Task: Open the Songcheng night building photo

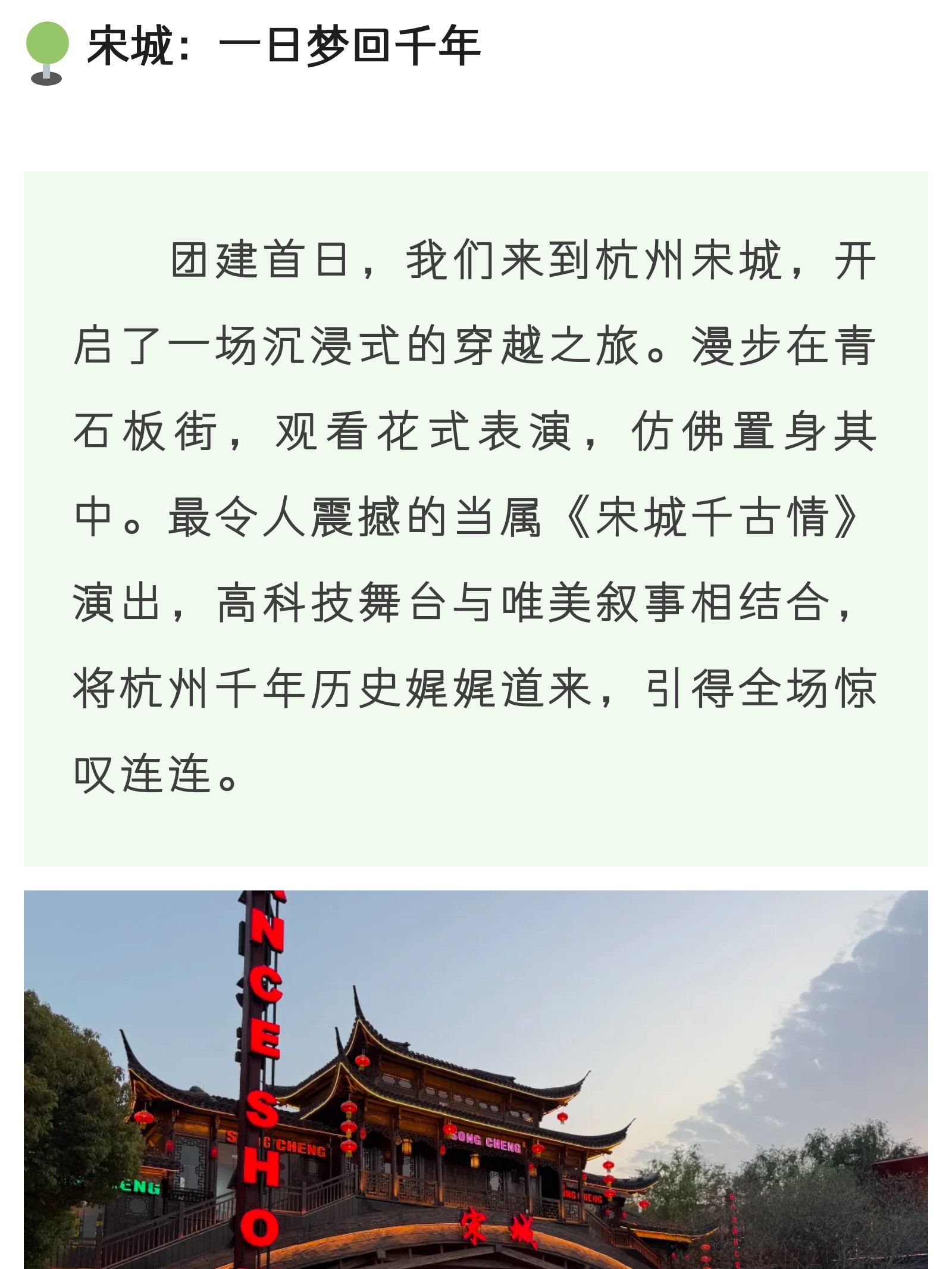Action: [x=476, y=1079]
